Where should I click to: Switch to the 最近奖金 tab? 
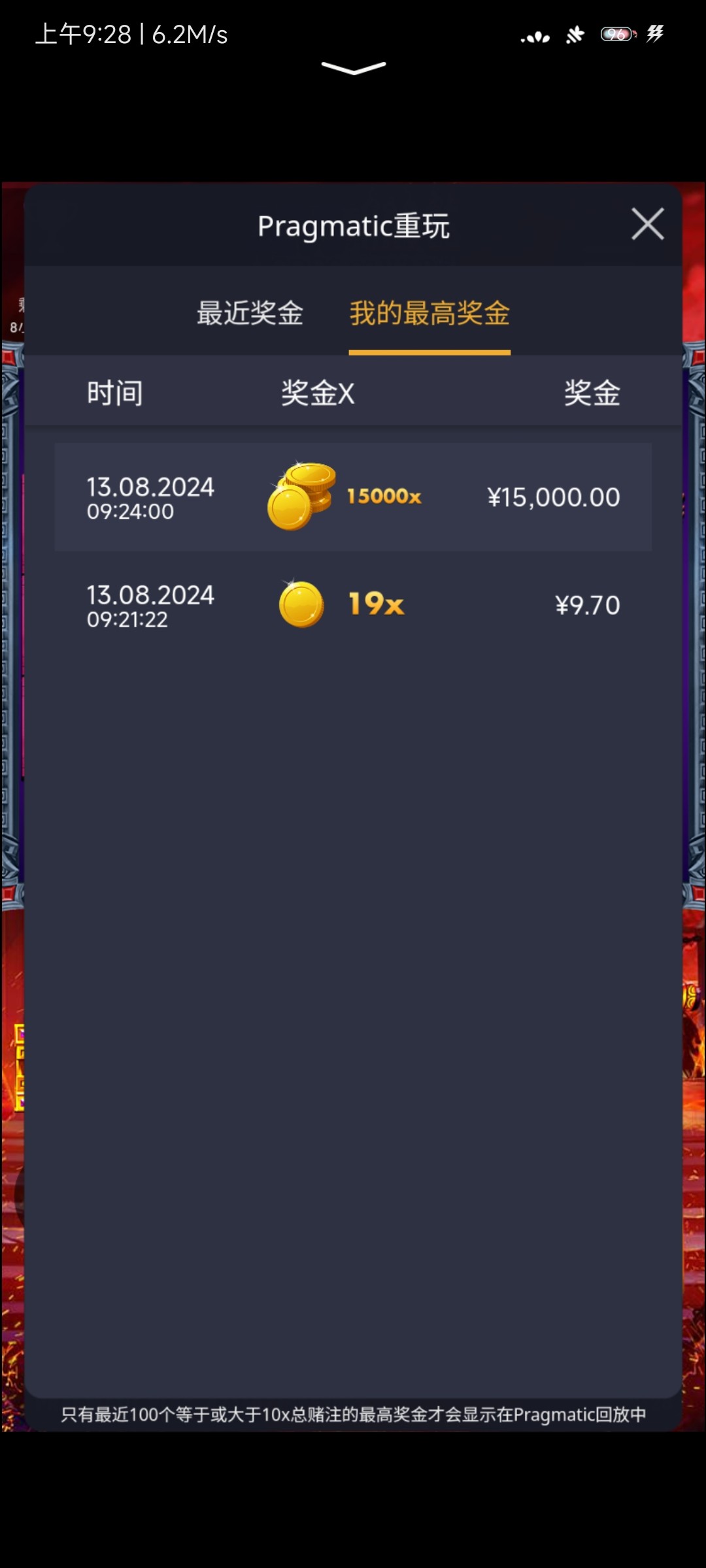(250, 313)
